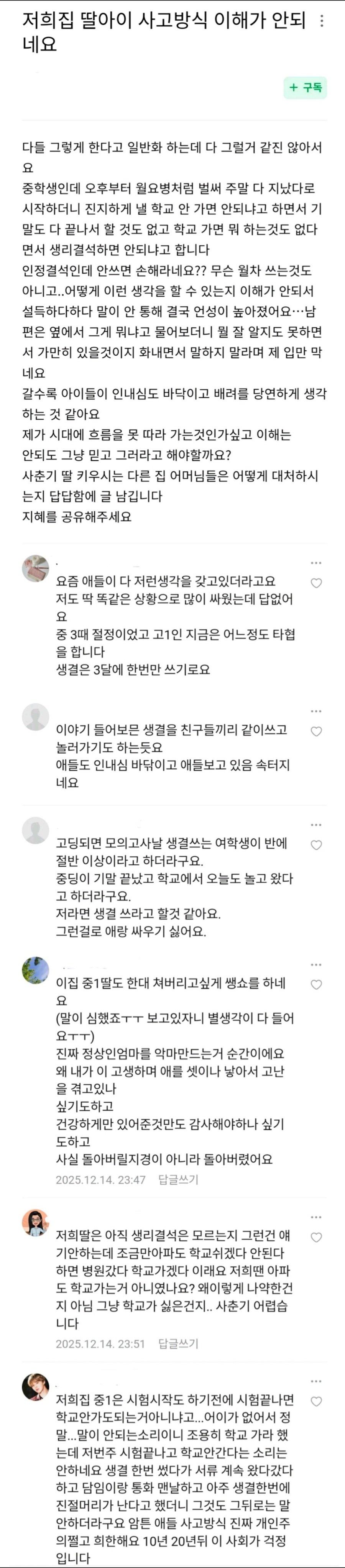View profile of the 저희딸은 아직 commenter
Screen dimensions: 345x1568
35,1223
